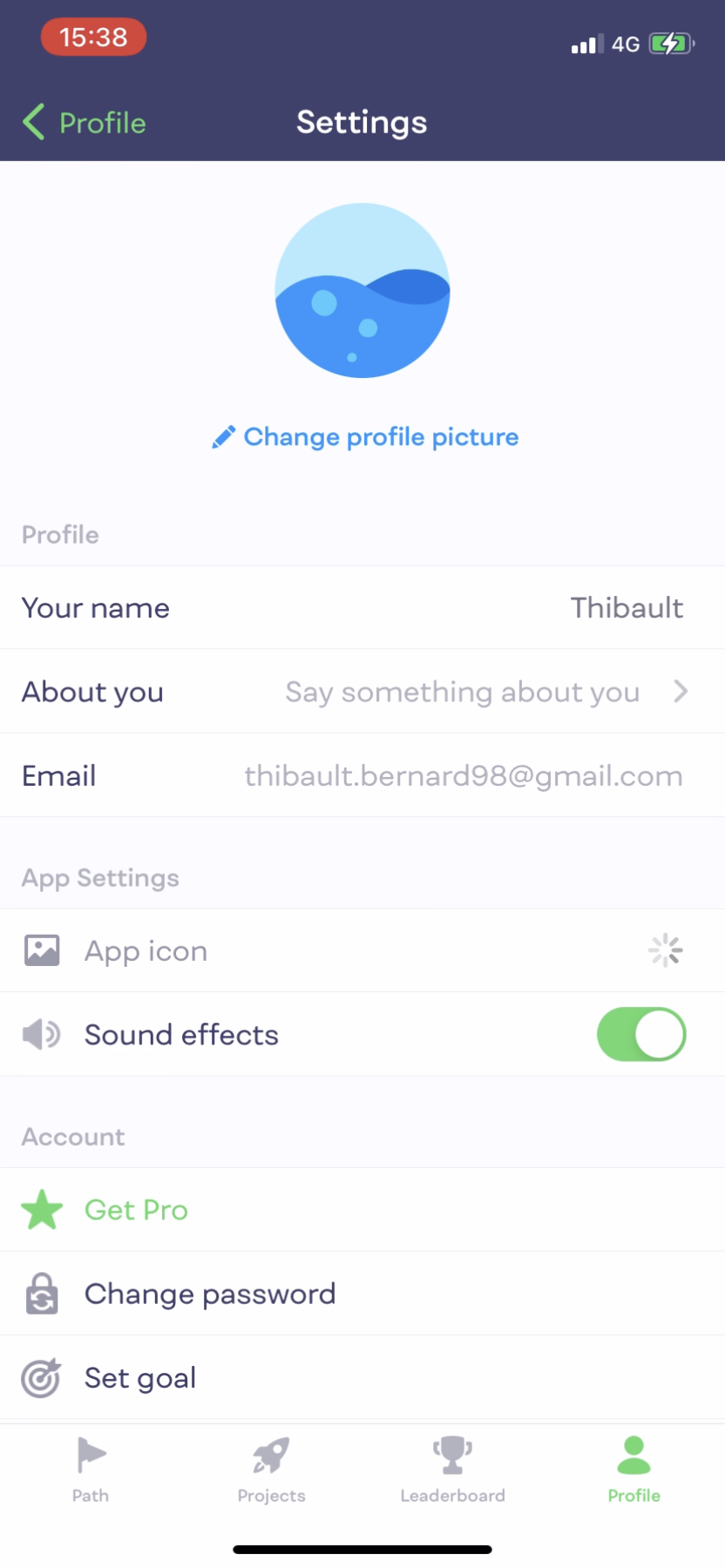Viewport: 725px width, 1568px height.
Task: Select Get Pro
Action: tap(136, 1210)
